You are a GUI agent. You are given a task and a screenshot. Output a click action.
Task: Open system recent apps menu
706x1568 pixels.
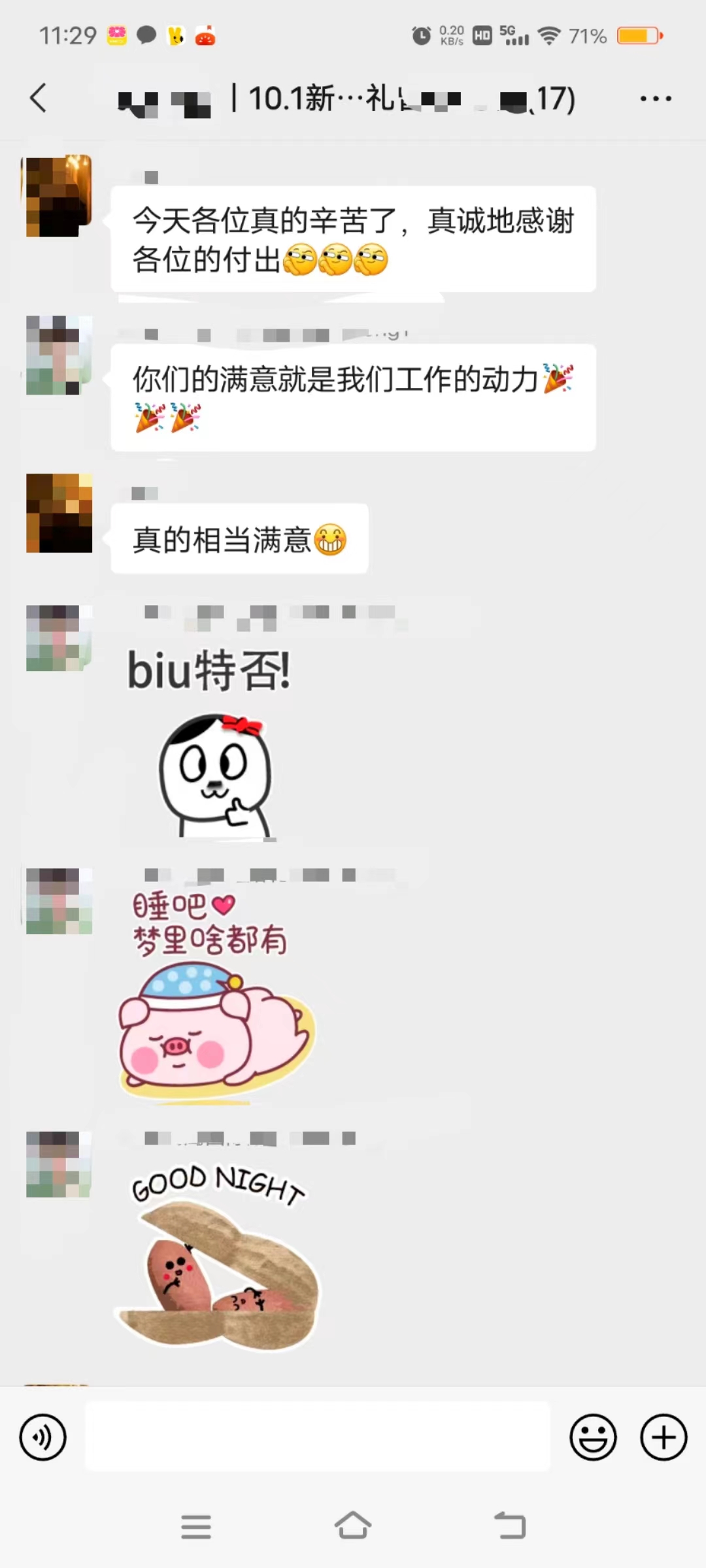[x=196, y=1527]
